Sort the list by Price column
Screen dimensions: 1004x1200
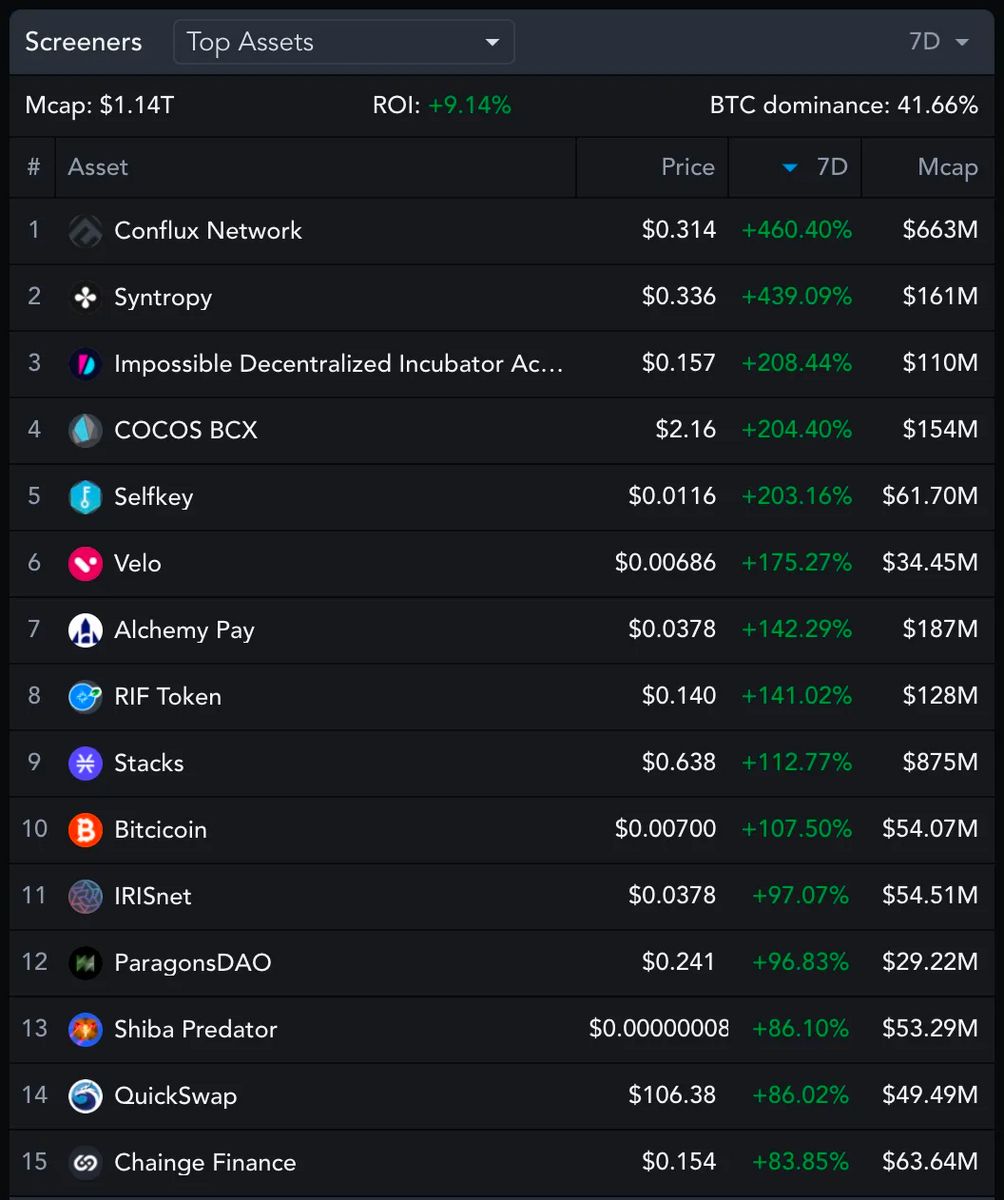687,167
